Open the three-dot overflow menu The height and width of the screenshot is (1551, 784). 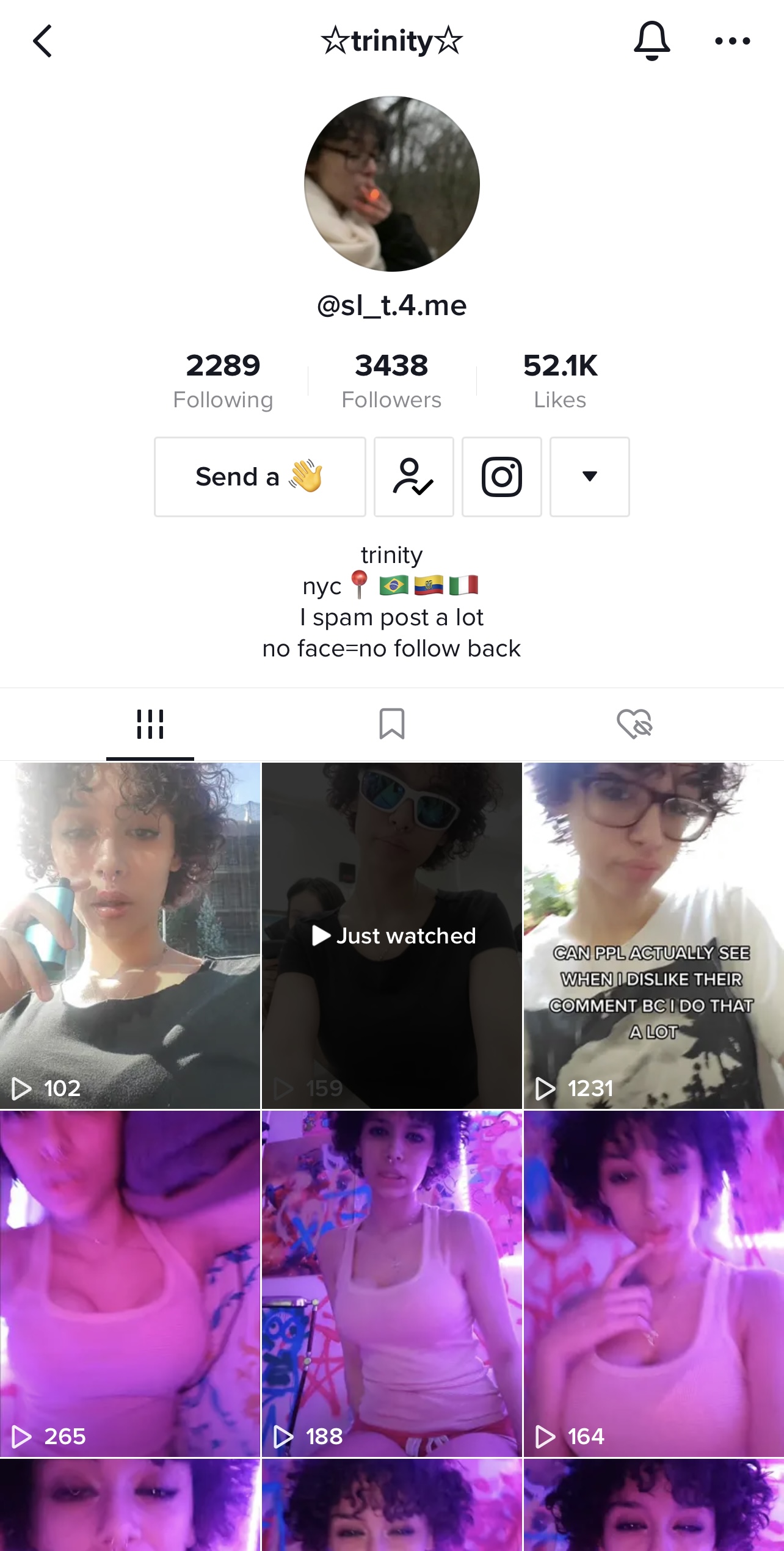(x=732, y=41)
